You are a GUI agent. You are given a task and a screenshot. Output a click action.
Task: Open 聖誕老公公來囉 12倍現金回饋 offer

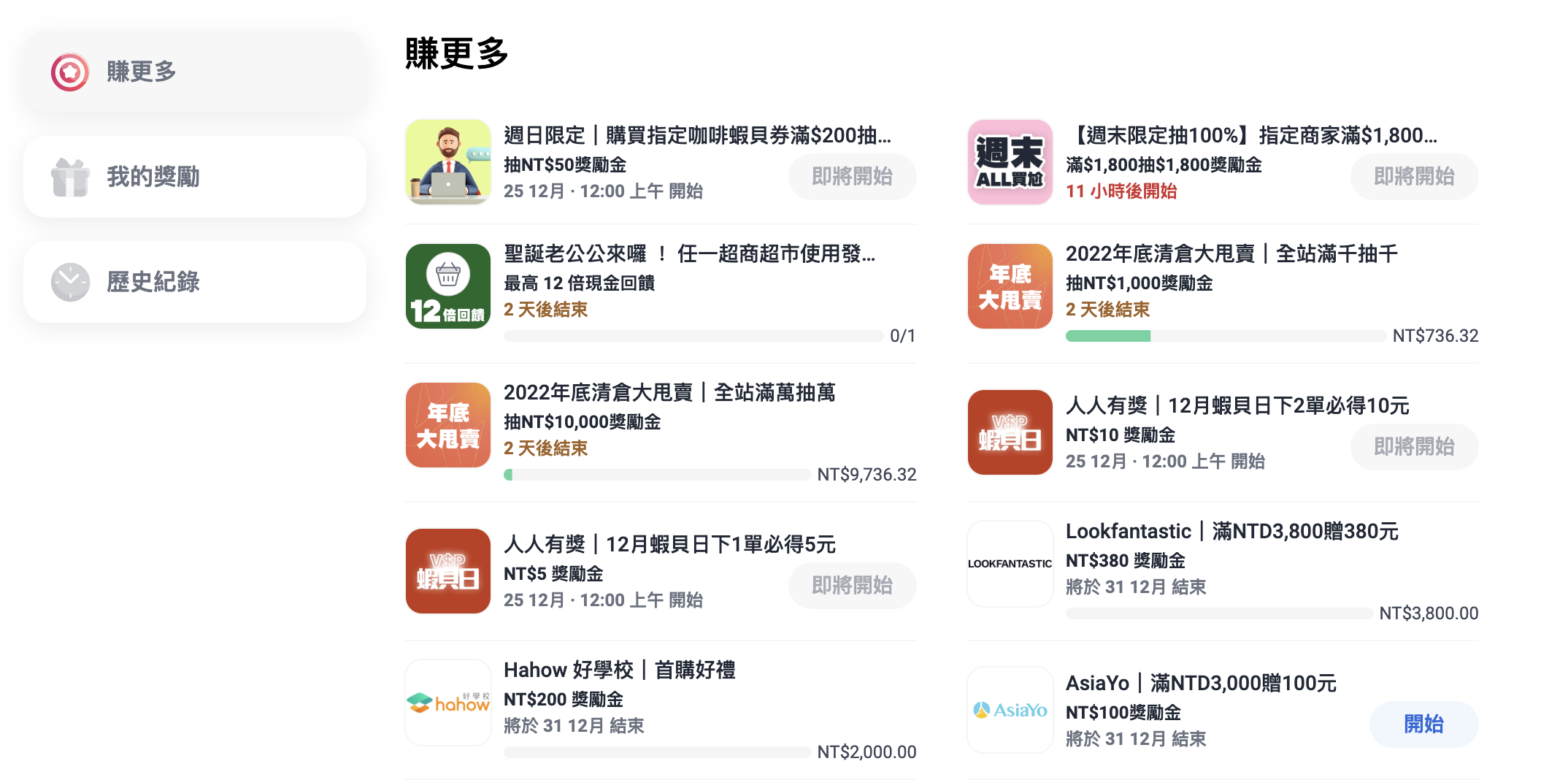coord(689,254)
